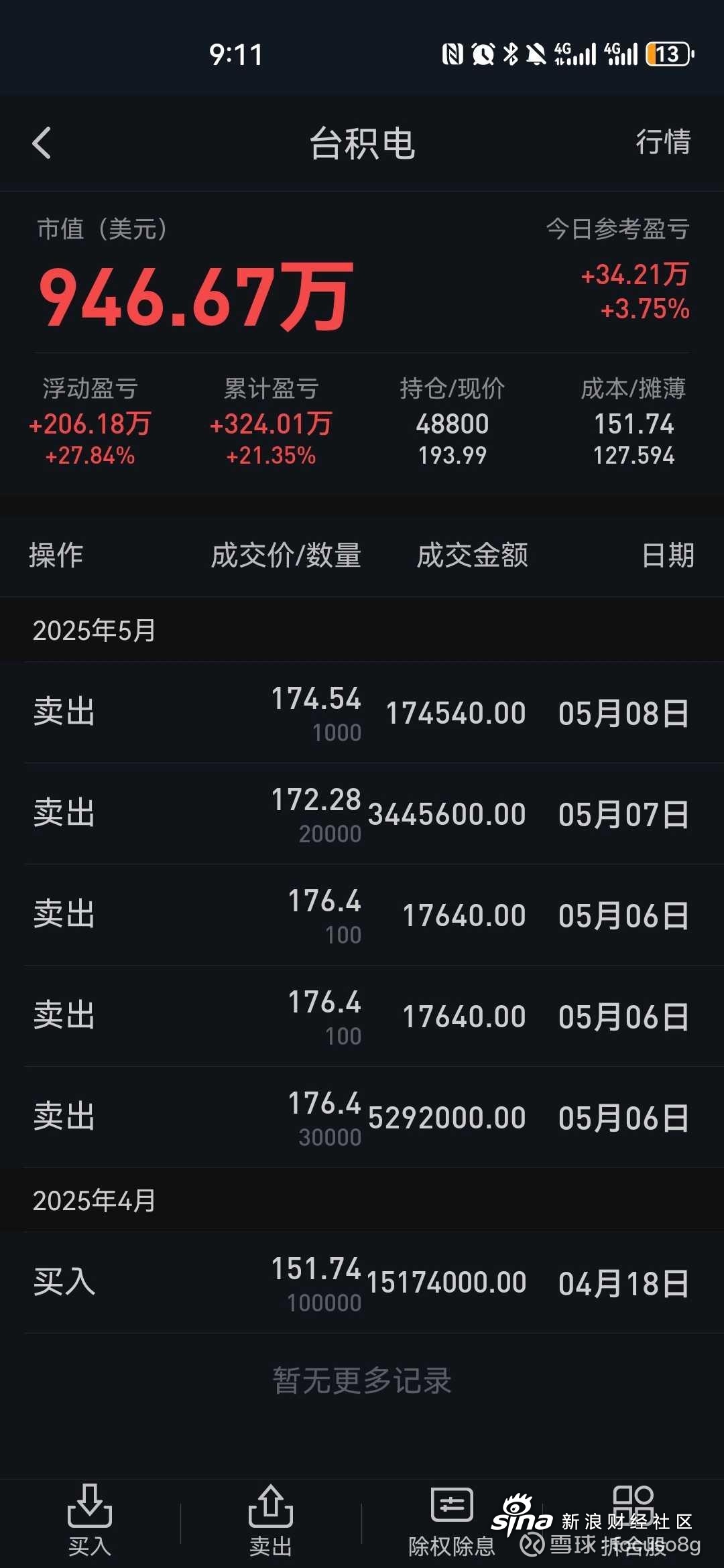724x1568 pixels.
Task: Open 行情 quotes for 台积电
Action: 662,142
